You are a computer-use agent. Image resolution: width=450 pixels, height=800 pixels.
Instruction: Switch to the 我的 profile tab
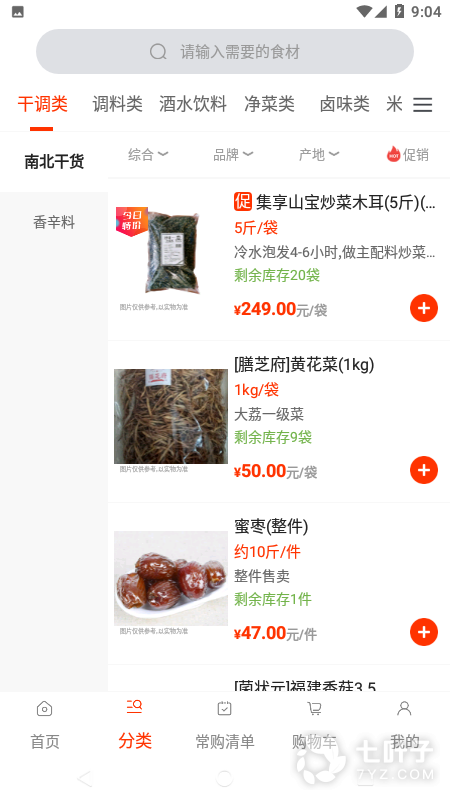[x=405, y=724]
